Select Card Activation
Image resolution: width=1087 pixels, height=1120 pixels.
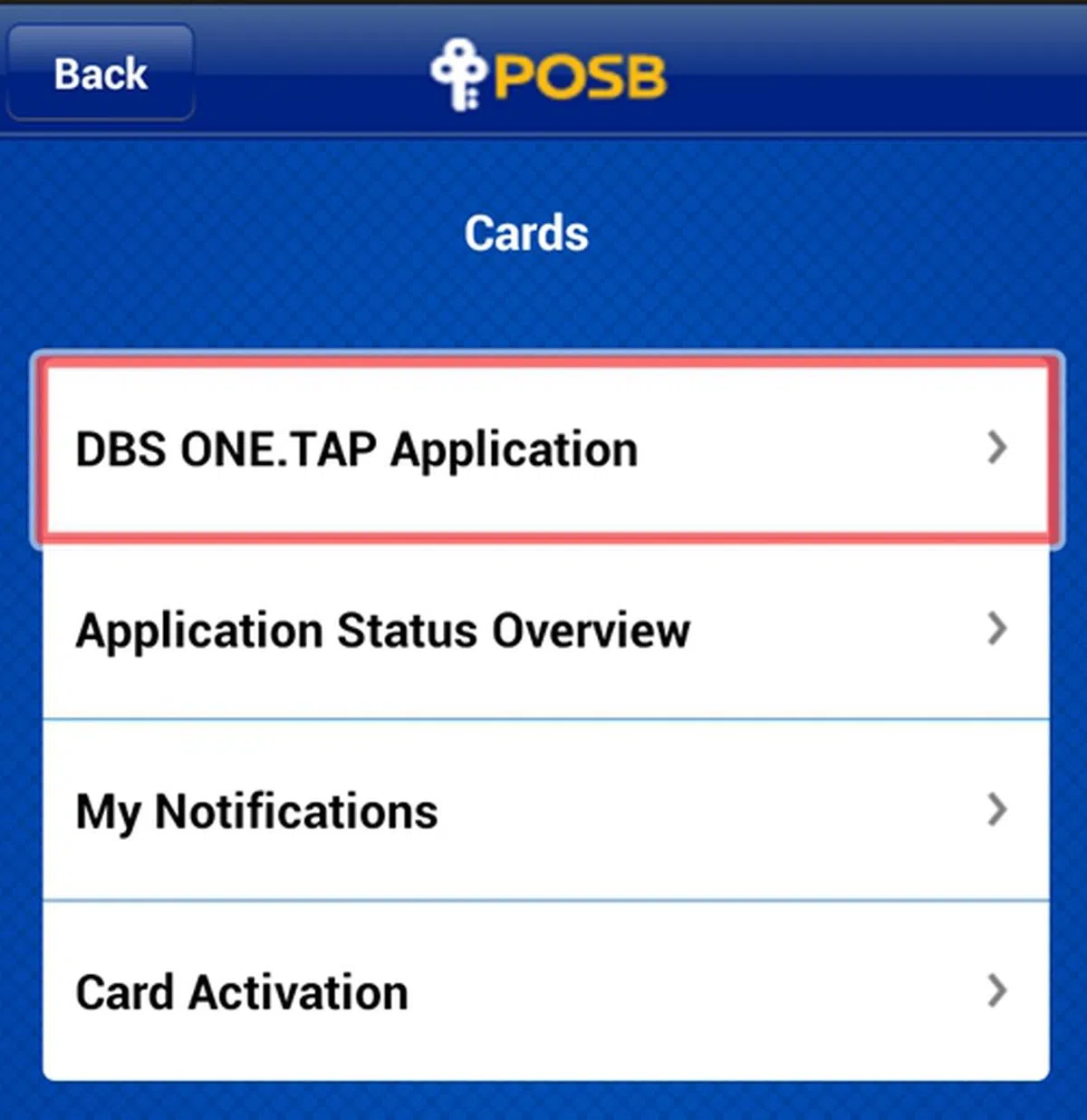pos(545,992)
